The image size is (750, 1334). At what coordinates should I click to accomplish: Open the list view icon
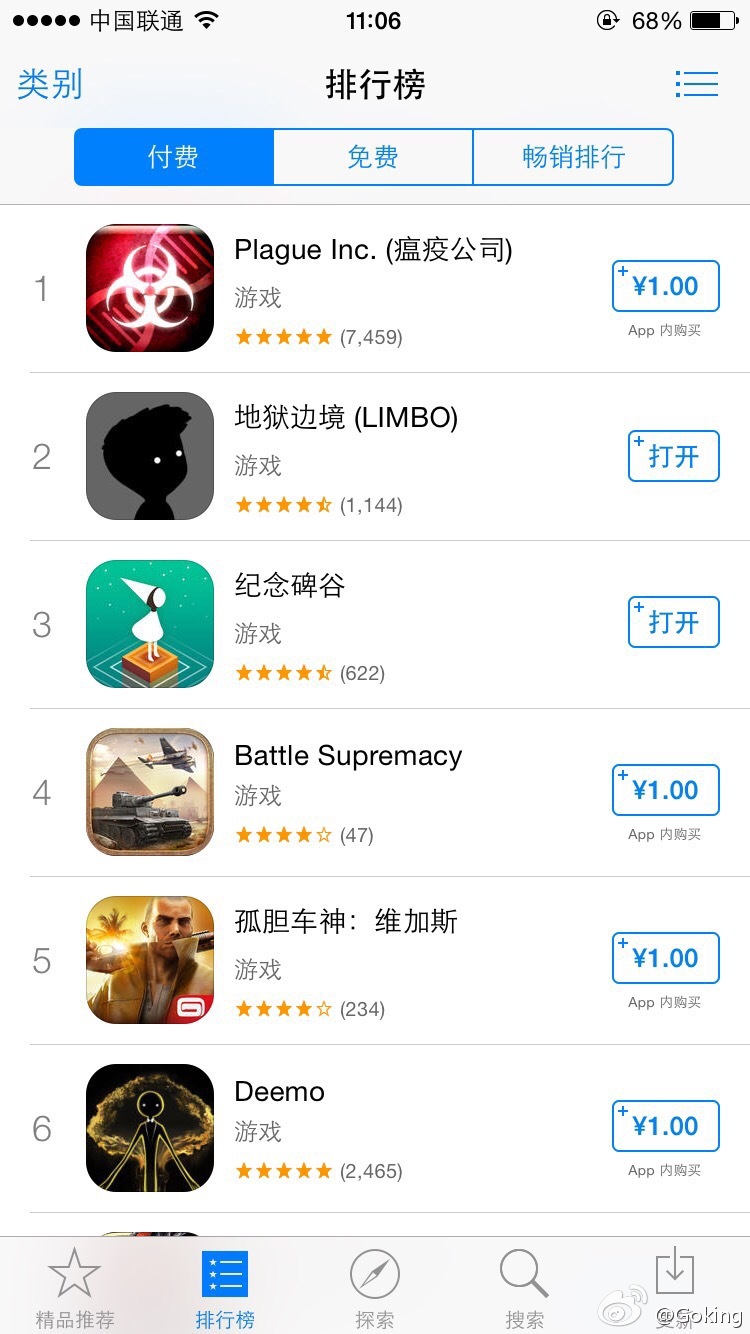pyautogui.click(x=697, y=84)
